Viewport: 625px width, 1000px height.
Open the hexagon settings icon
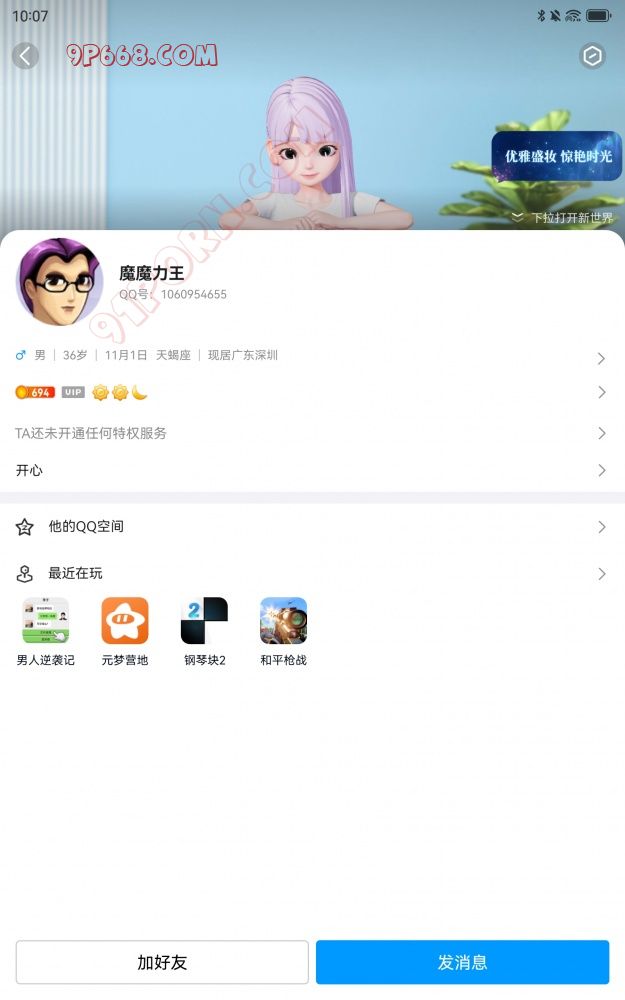[592, 56]
